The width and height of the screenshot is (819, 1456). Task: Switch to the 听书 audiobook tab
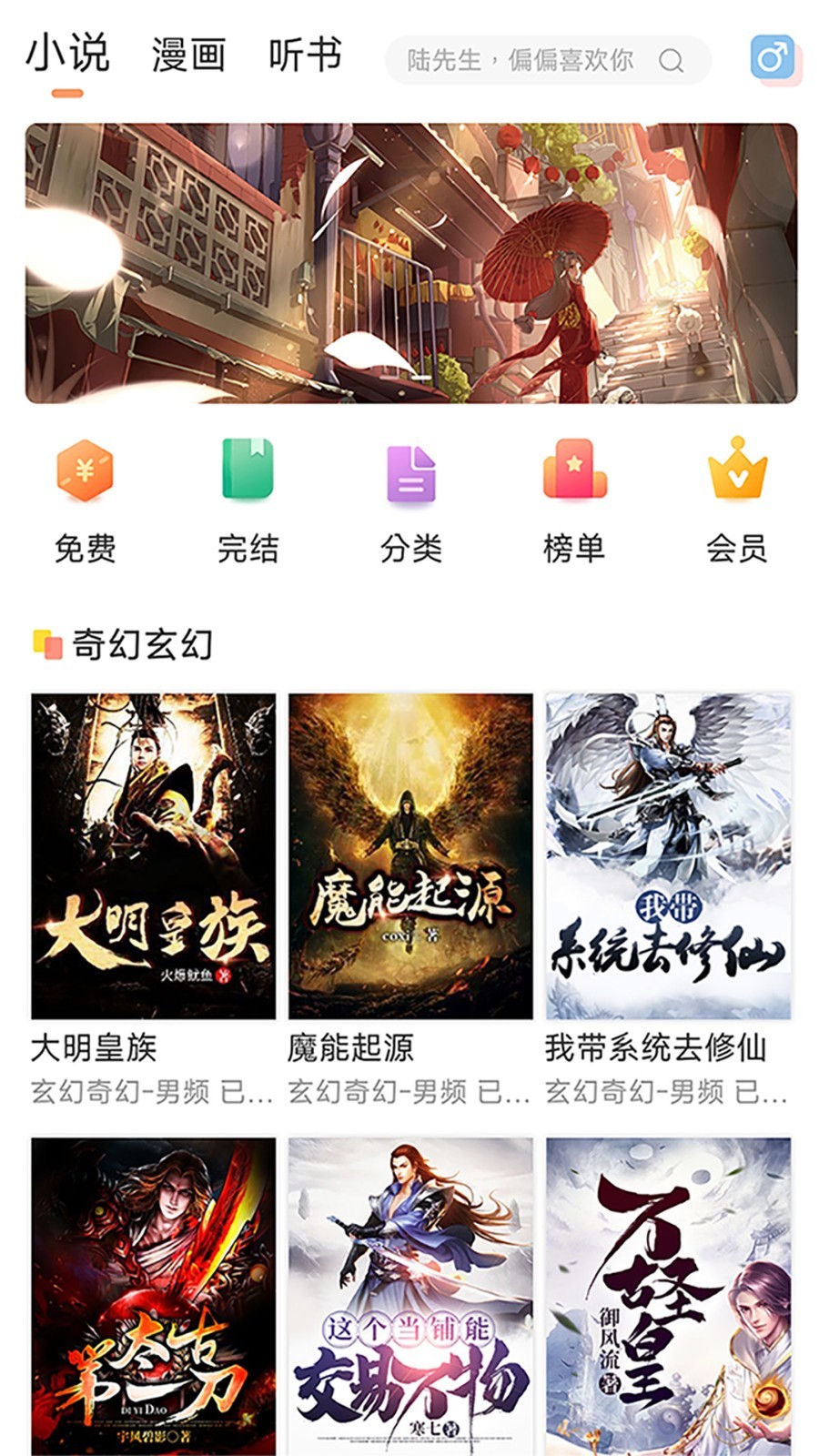[305, 56]
